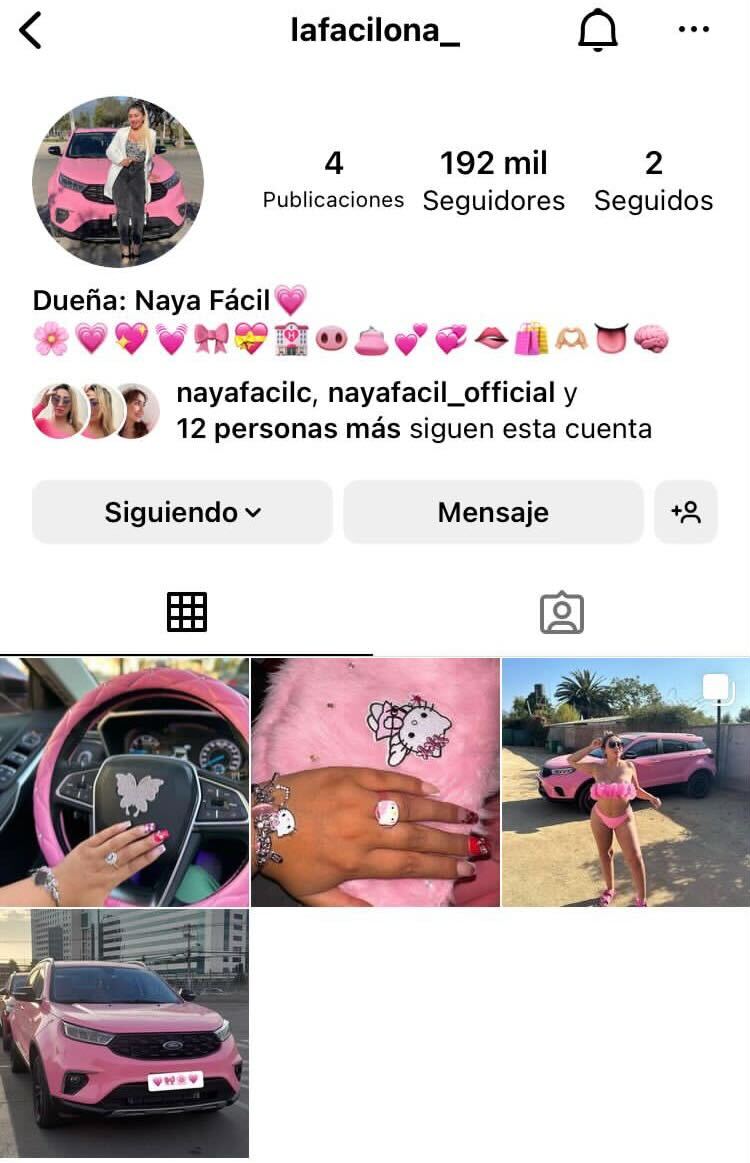Open the notifications bell settings
The width and height of the screenshot is (750, 1163).
coord(598,31)
